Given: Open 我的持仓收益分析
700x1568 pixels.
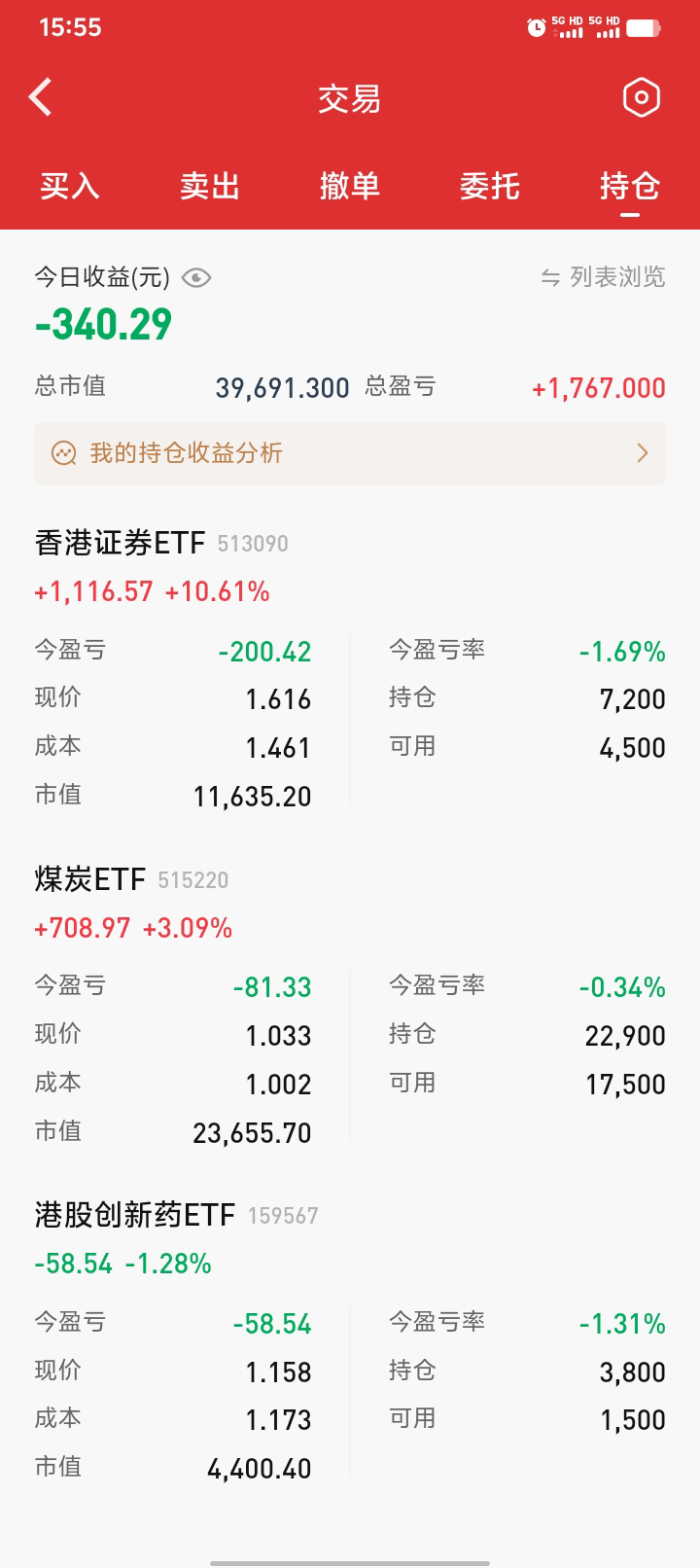Looking at the screenshot, I should click(x=350, y=453).
